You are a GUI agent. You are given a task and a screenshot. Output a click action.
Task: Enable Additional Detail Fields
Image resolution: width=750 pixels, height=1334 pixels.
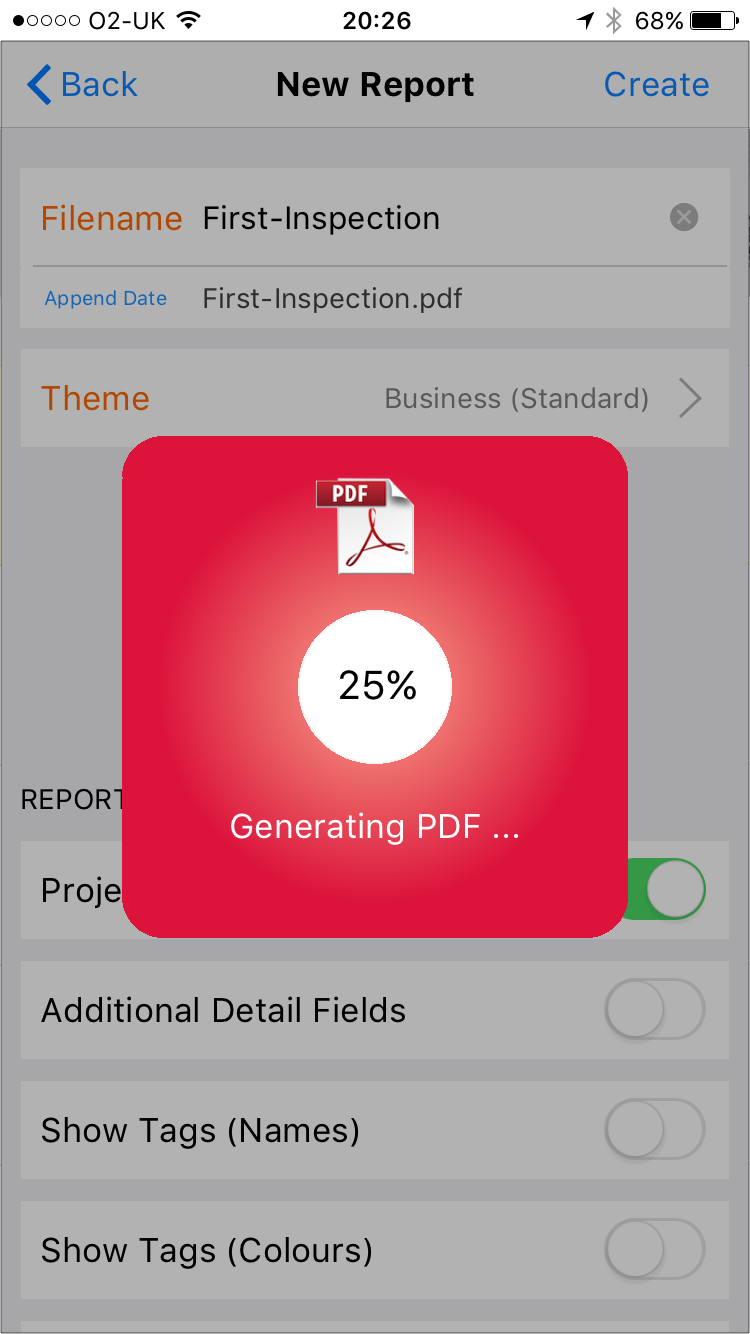655,1010
